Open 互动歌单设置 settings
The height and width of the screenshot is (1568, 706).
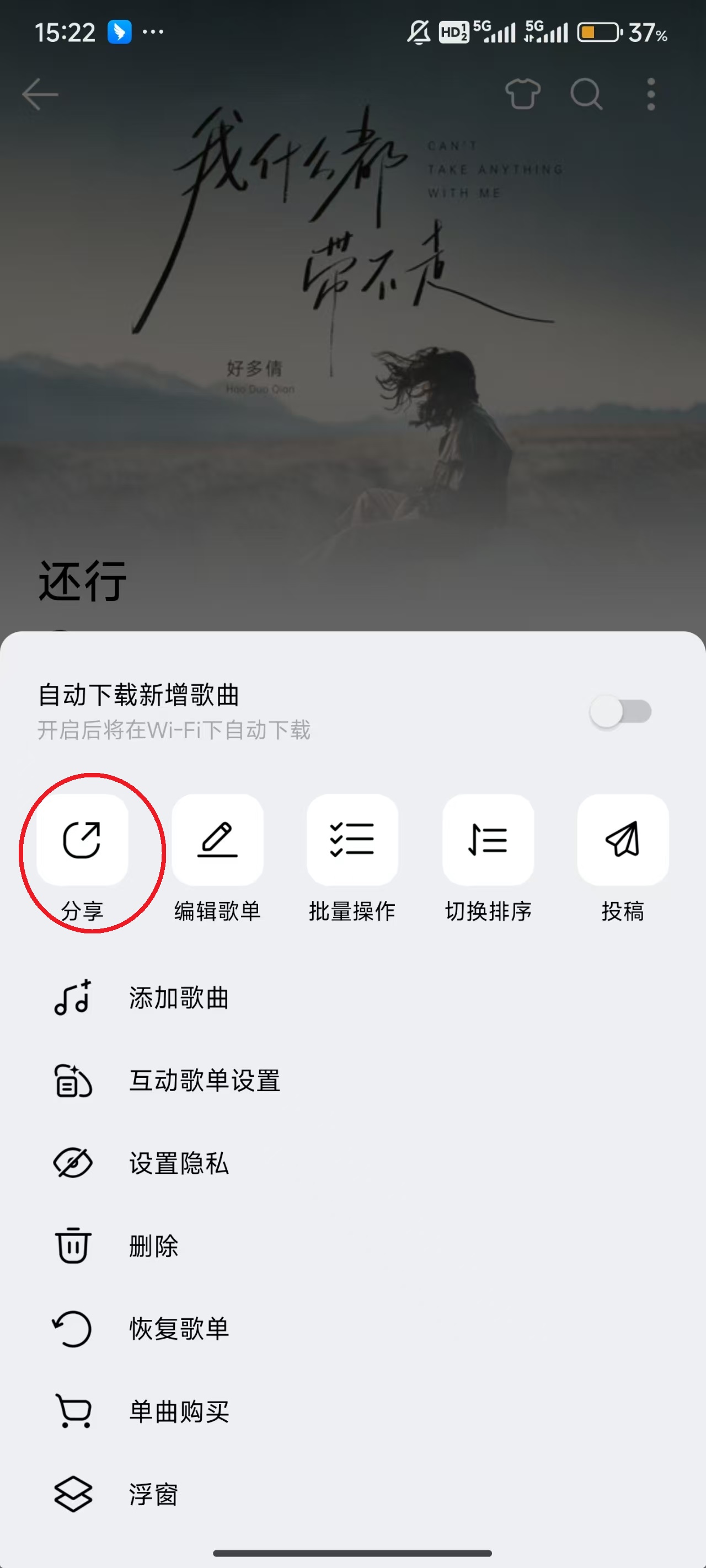pos(204,1081)
